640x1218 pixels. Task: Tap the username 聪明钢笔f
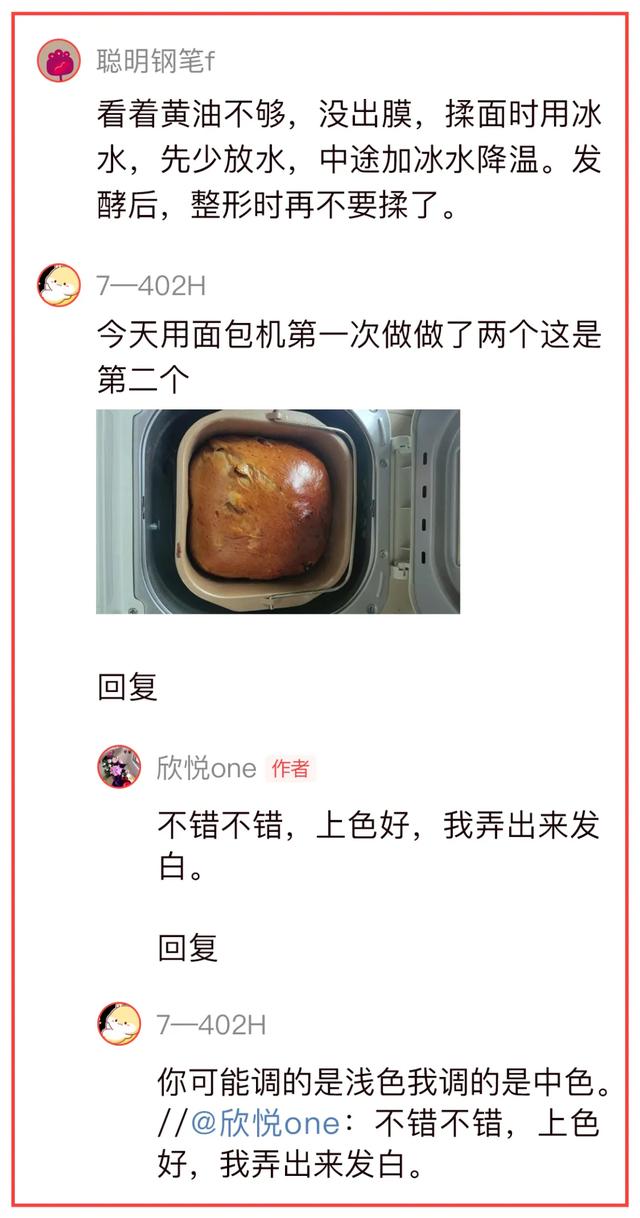[x=155, y=61]
